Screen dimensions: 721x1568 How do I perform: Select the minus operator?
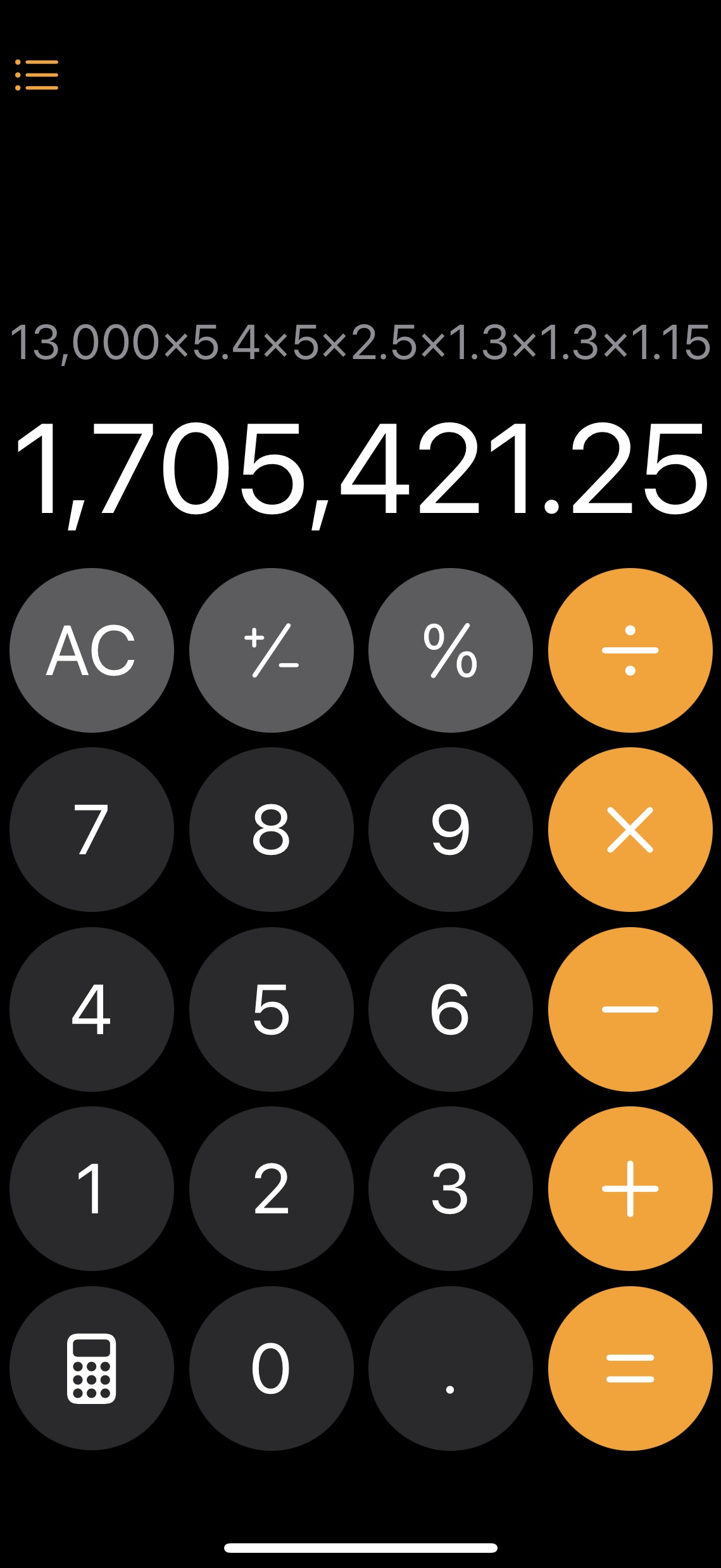[x=630, y=1009]
